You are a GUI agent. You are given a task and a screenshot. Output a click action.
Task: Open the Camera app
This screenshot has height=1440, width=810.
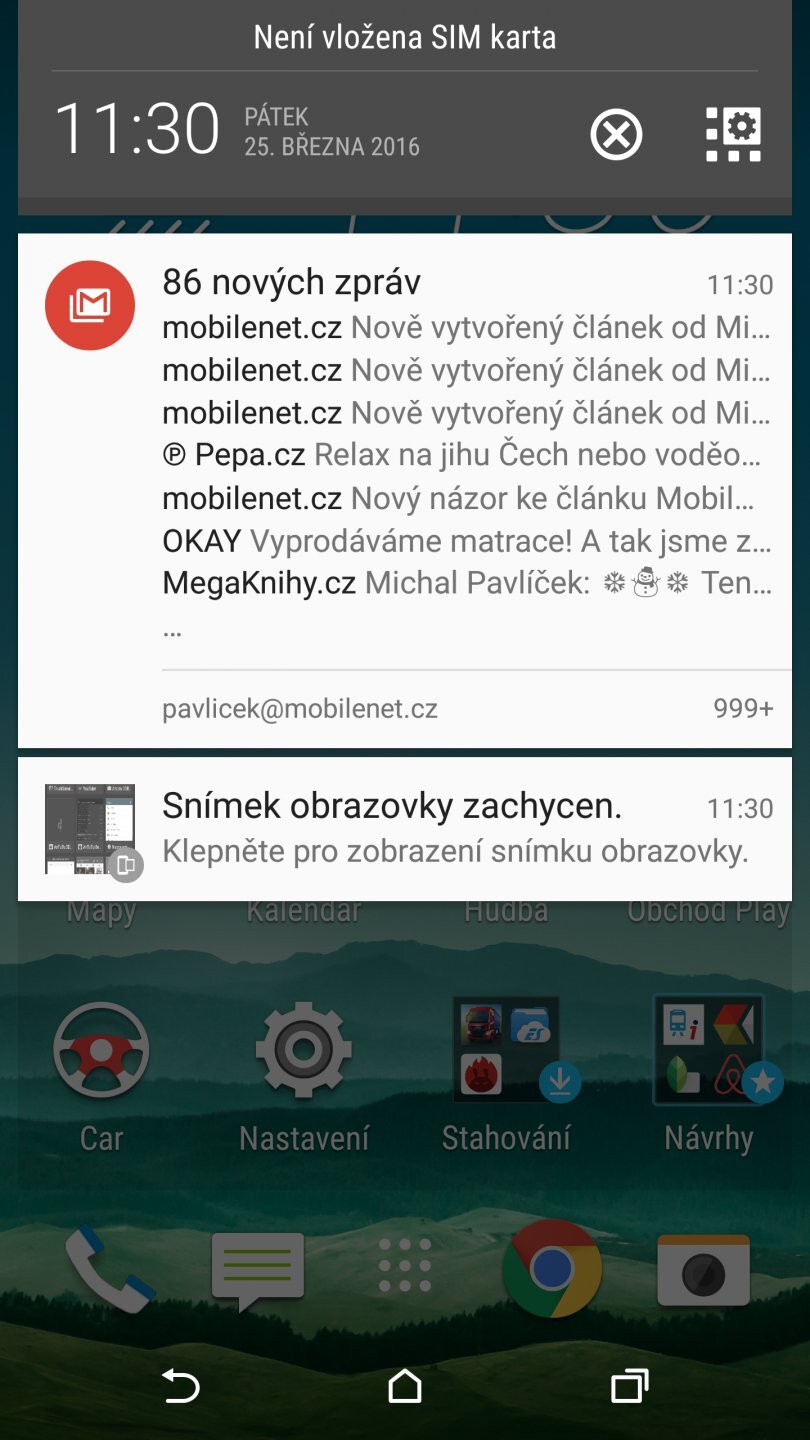tap(704, 1270)
